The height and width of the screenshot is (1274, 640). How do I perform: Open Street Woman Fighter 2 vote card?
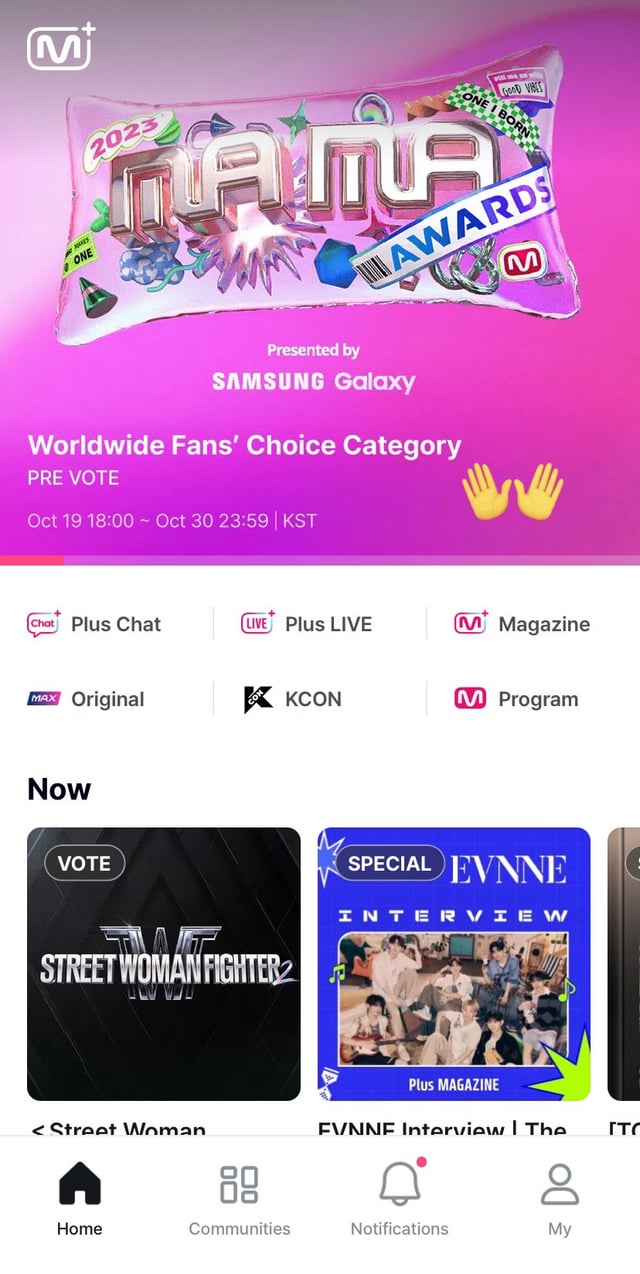[x=164, y=964]
